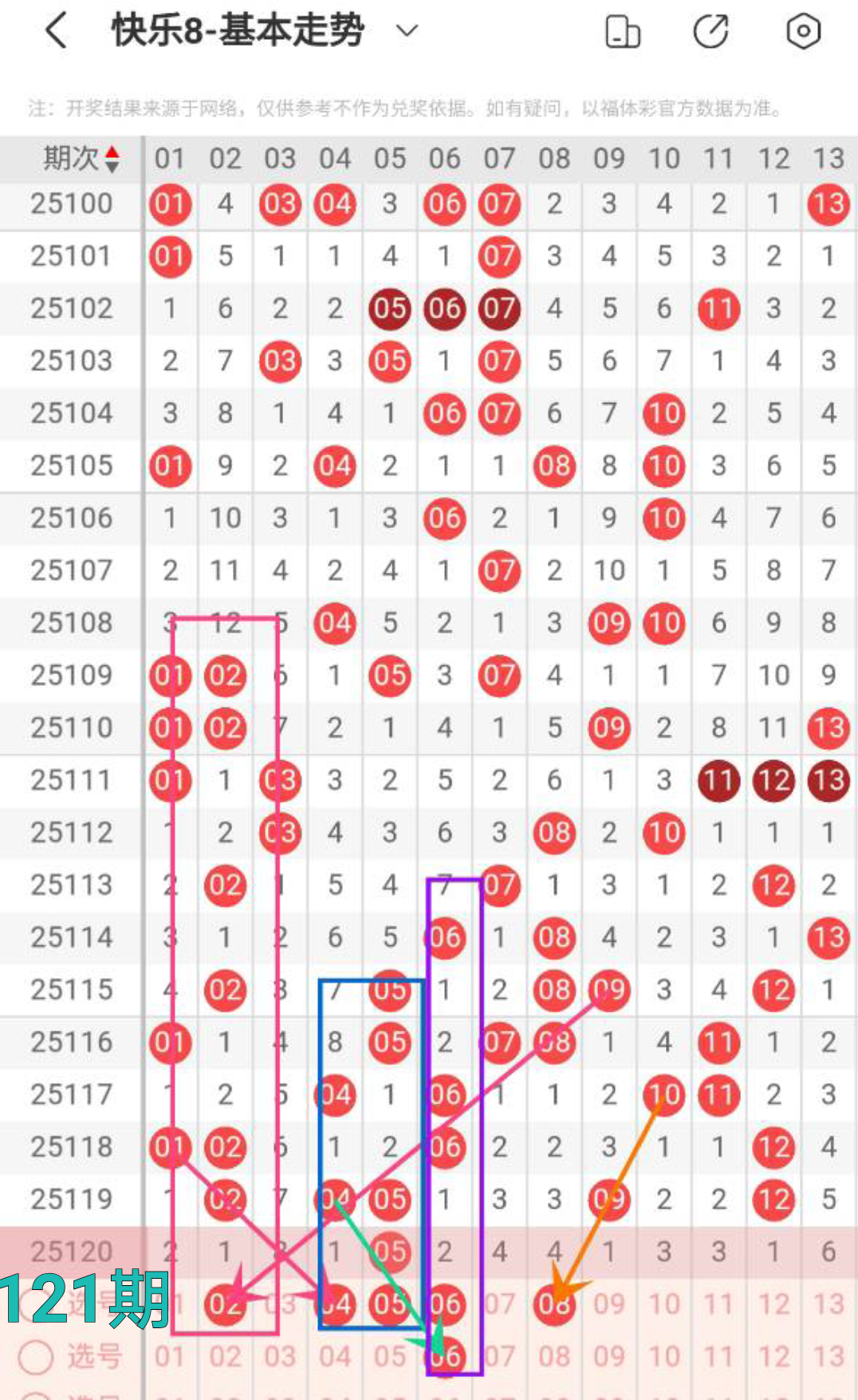
Task: Tap the screen orientation switch icon
Action: [623, 32]
